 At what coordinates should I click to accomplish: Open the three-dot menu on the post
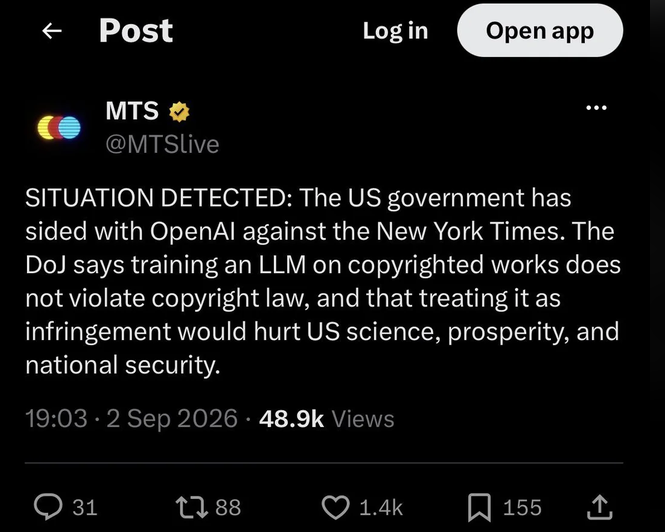pos(596,108)
